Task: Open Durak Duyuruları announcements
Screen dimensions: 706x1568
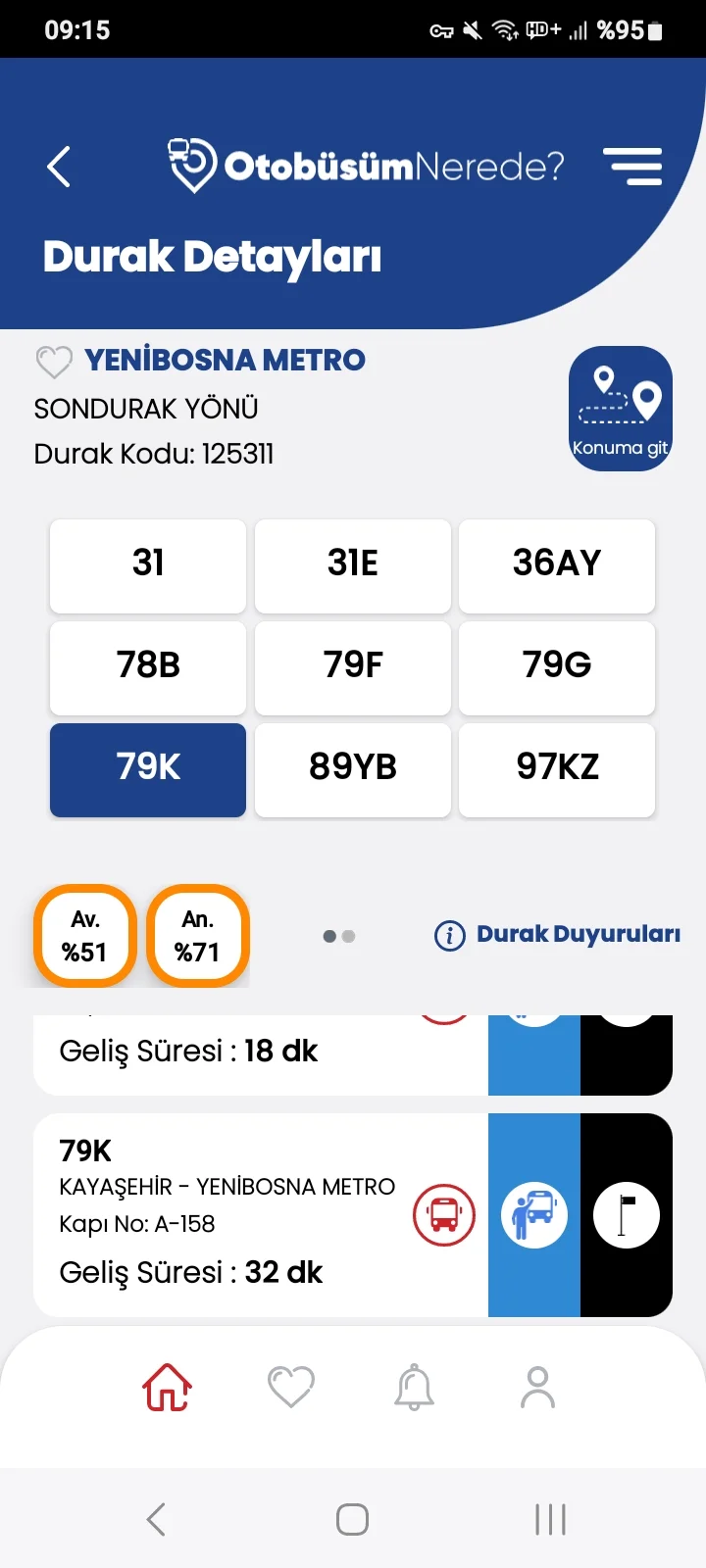Action: tap(558, 935)
